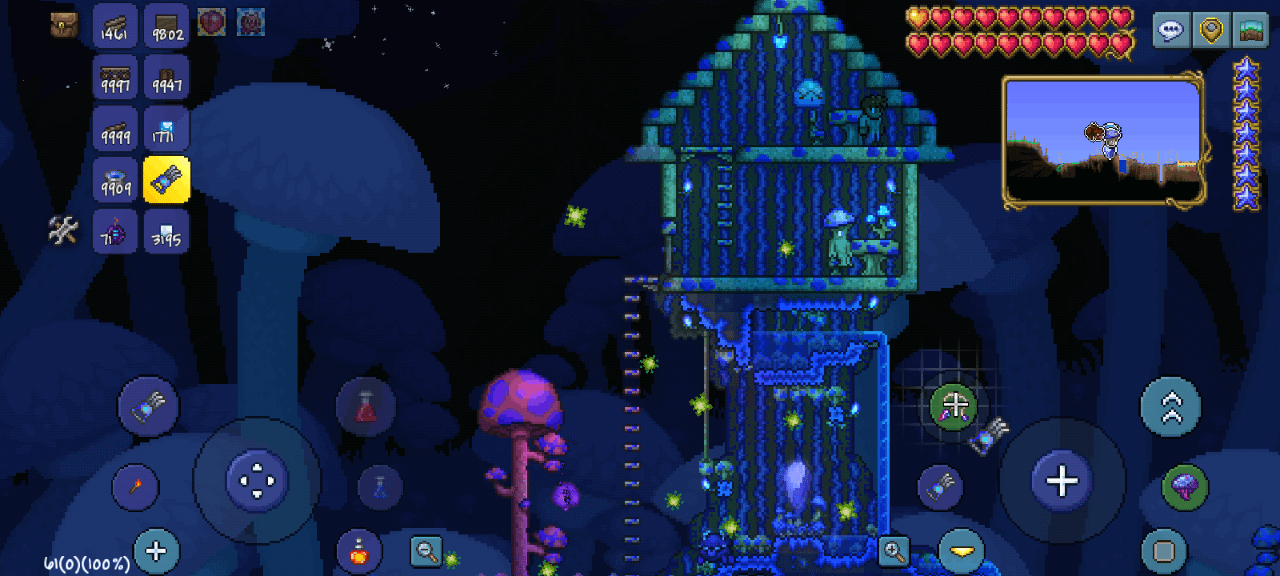Screen dimensions: 1280x576
Task: Open the chat speech bubble
Action: pyautogui.click(x=1171, y=30)
